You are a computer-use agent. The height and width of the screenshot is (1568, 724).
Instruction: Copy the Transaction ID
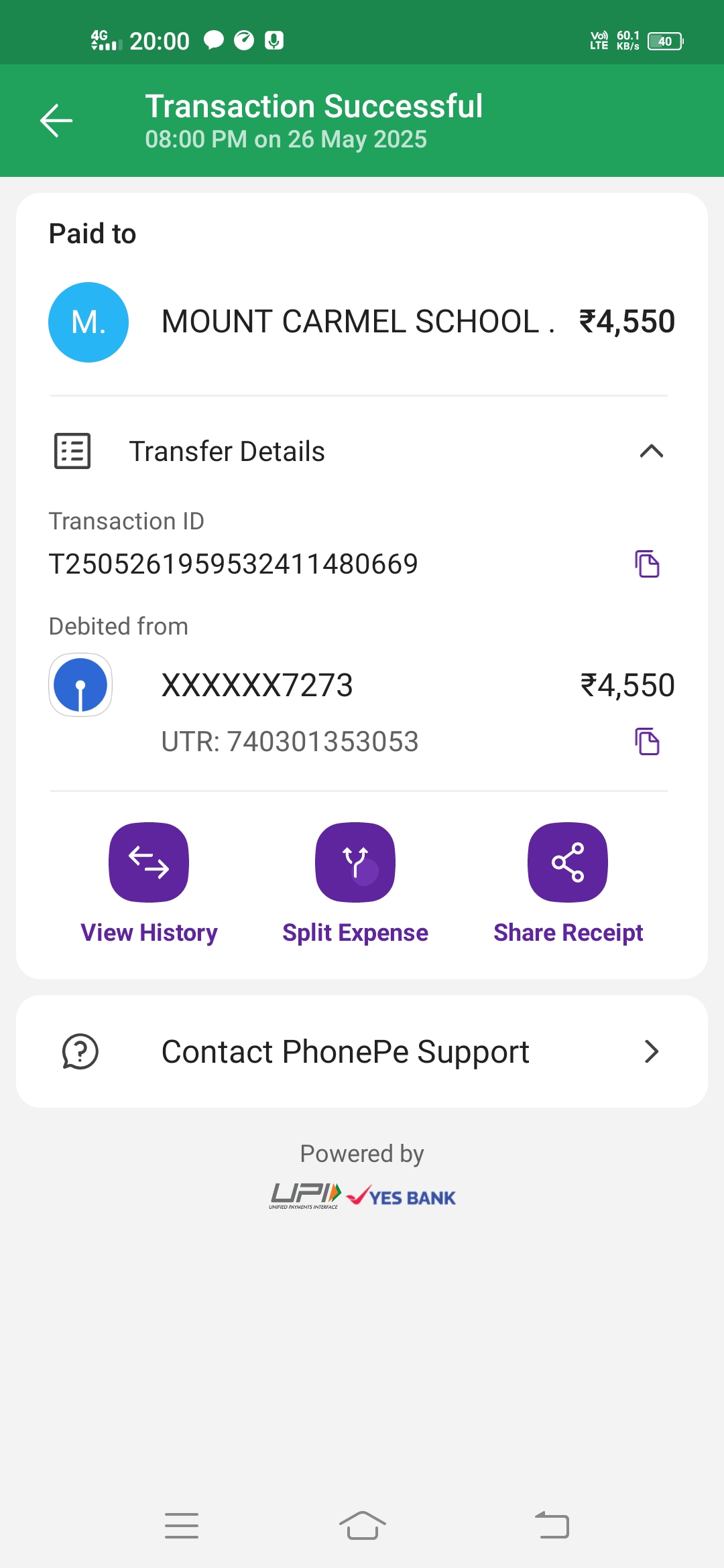point(647,564)
